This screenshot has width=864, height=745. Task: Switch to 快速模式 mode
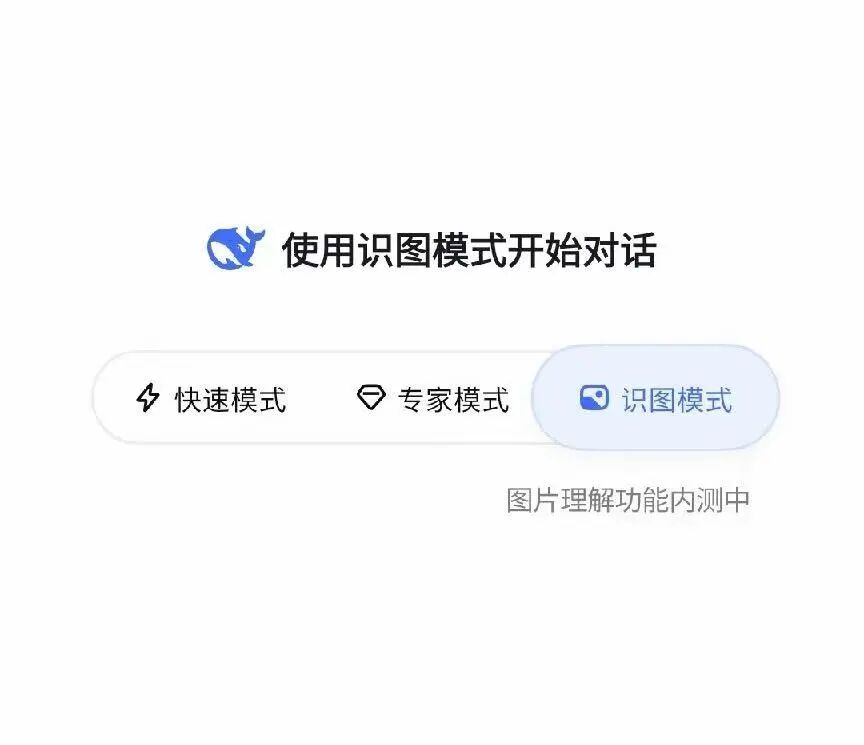point(211,399)
